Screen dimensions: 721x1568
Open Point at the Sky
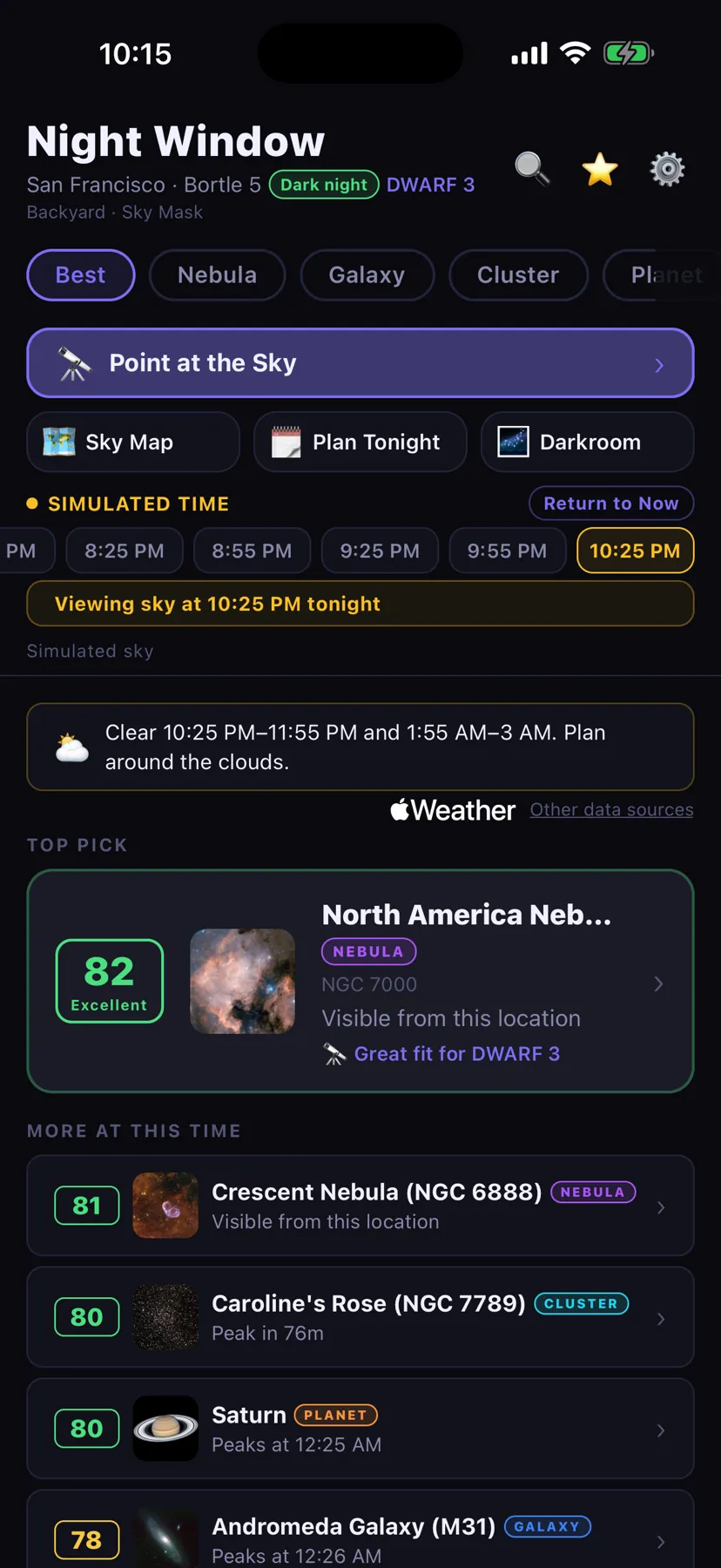tap(360, 363)
